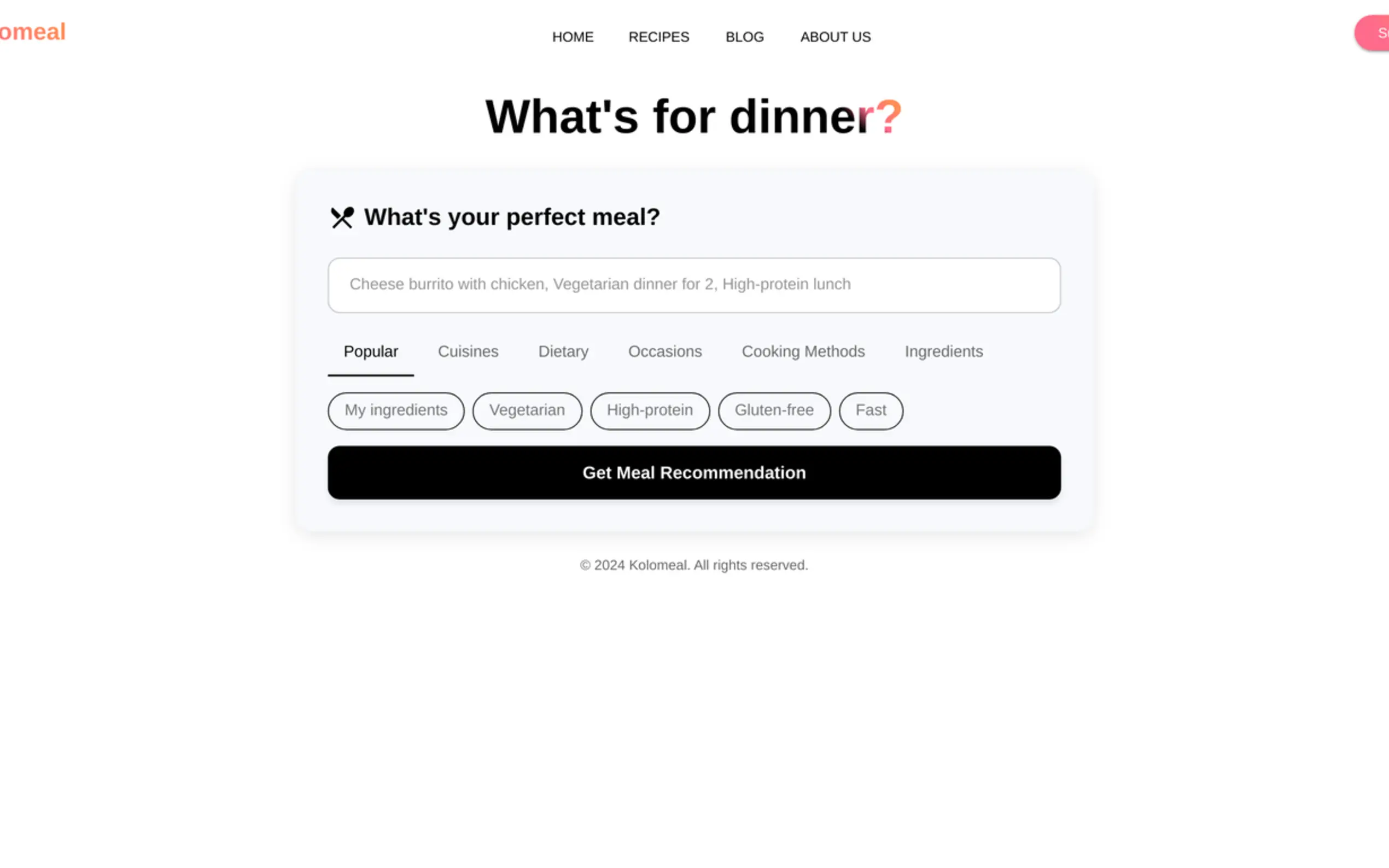Open the Ingredients tab

(x=943, y=351)
